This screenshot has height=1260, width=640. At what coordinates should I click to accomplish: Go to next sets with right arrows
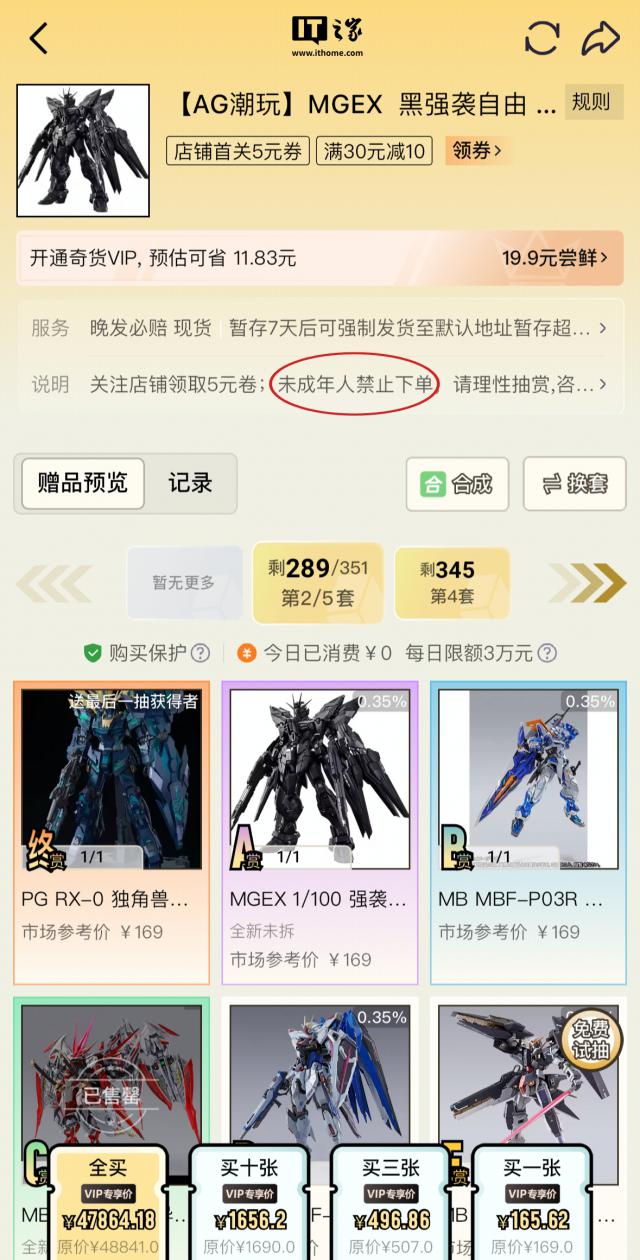point(587,582)
